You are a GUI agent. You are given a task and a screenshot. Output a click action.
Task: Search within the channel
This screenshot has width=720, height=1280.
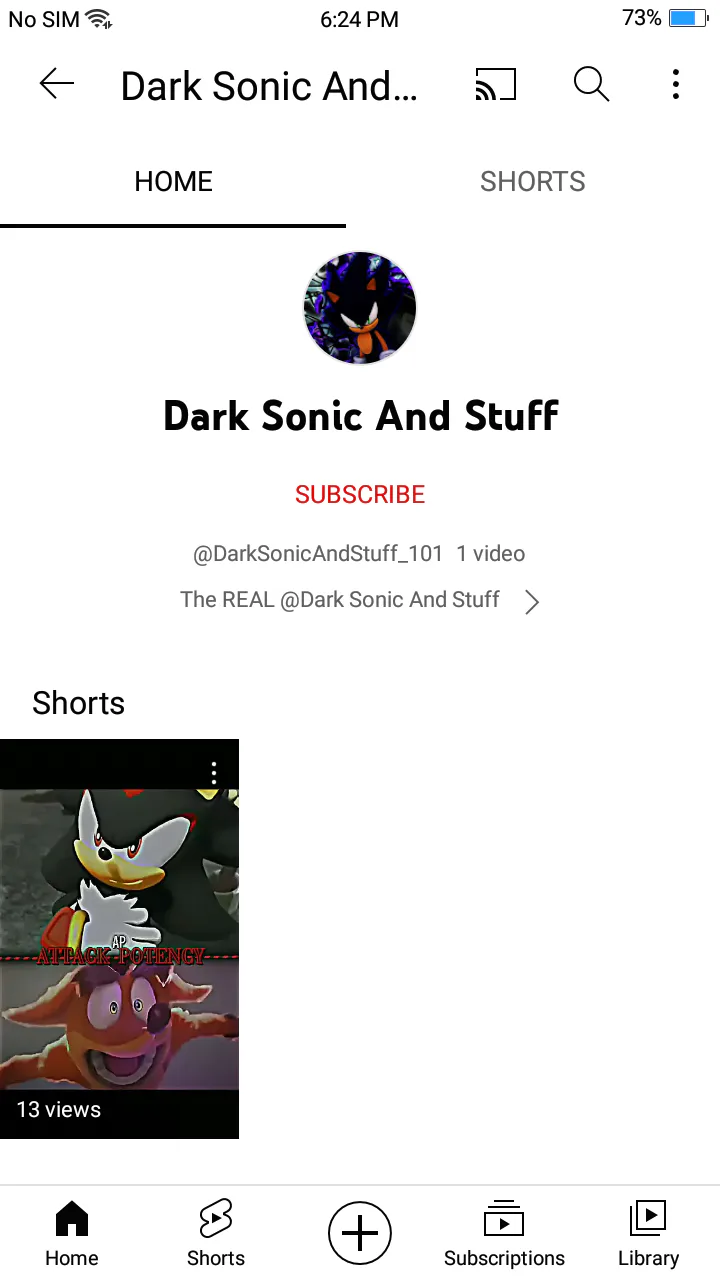tap(591, 85)
